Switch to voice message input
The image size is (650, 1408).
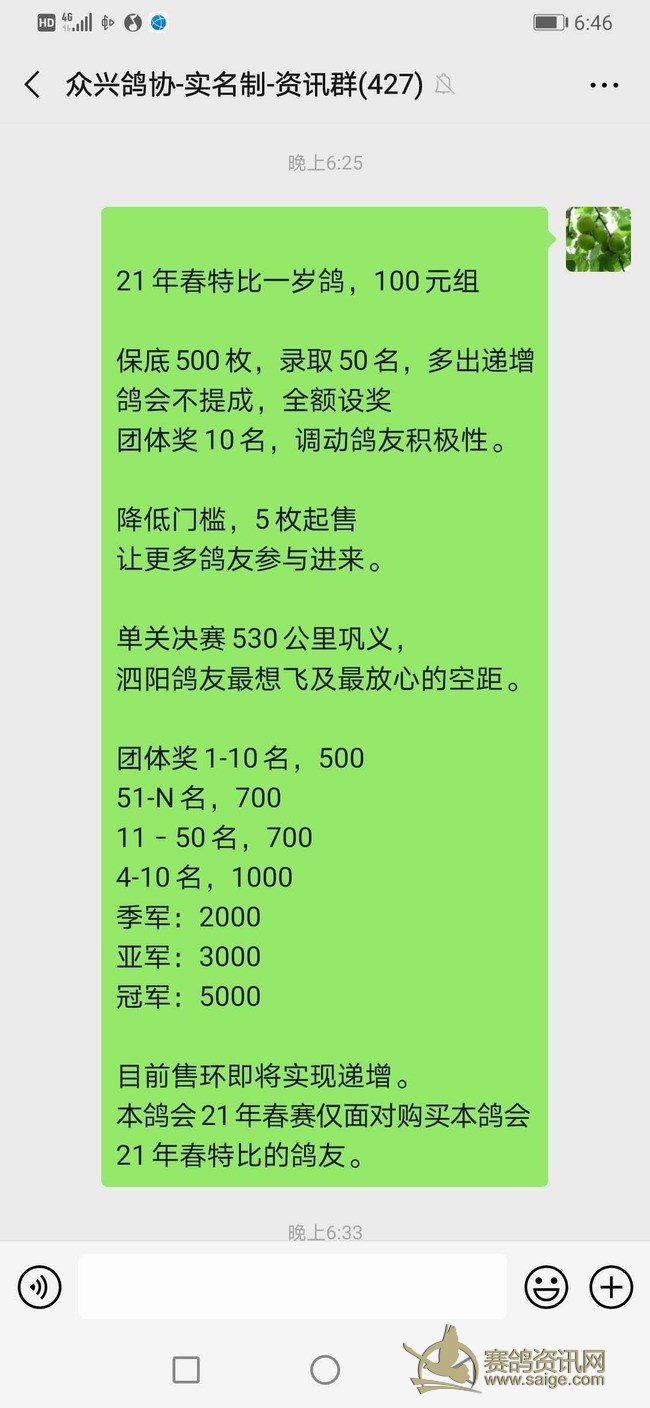point(40,1286)
